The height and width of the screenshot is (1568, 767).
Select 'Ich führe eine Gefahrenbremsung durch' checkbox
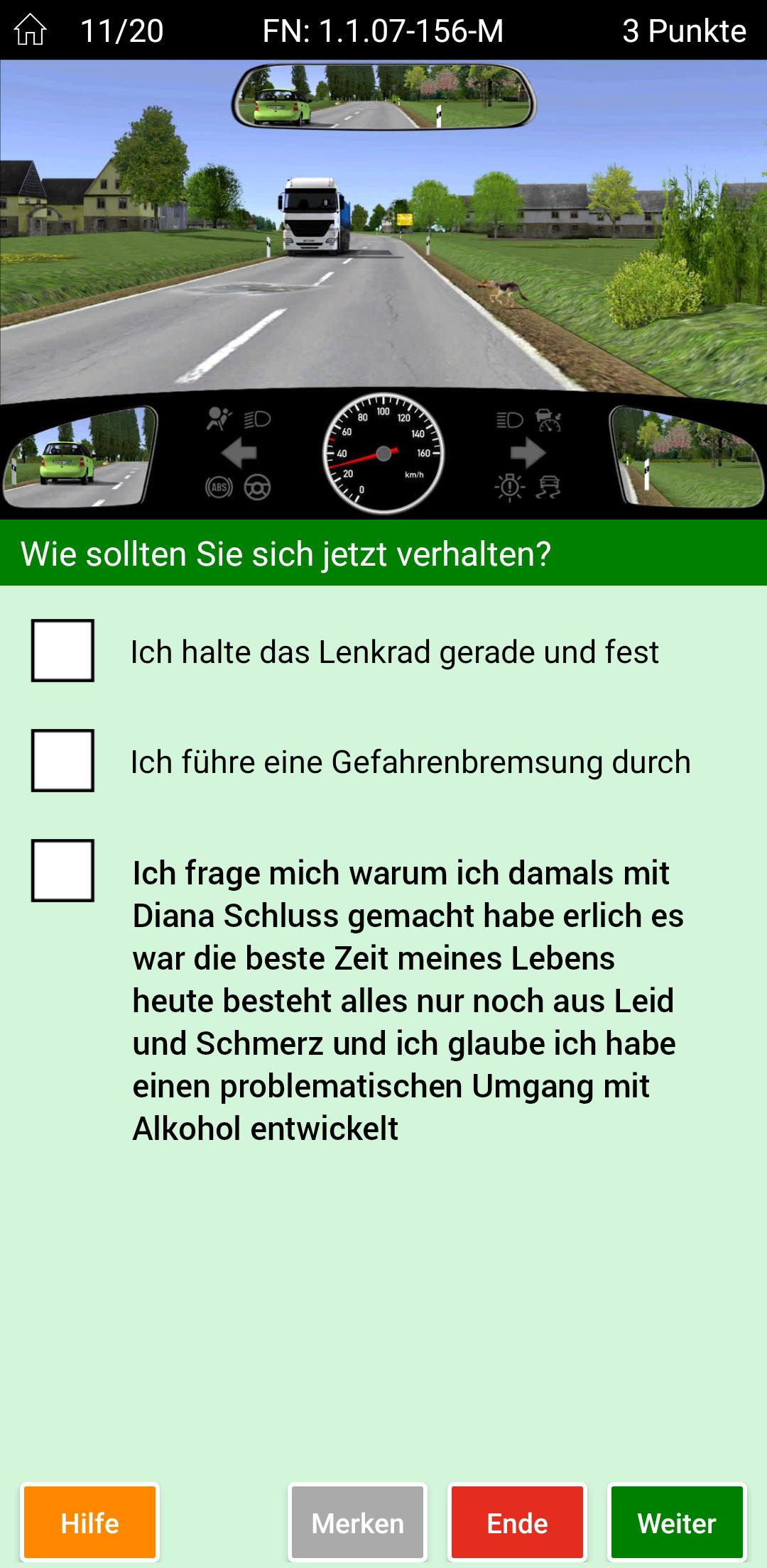[62, 761]
